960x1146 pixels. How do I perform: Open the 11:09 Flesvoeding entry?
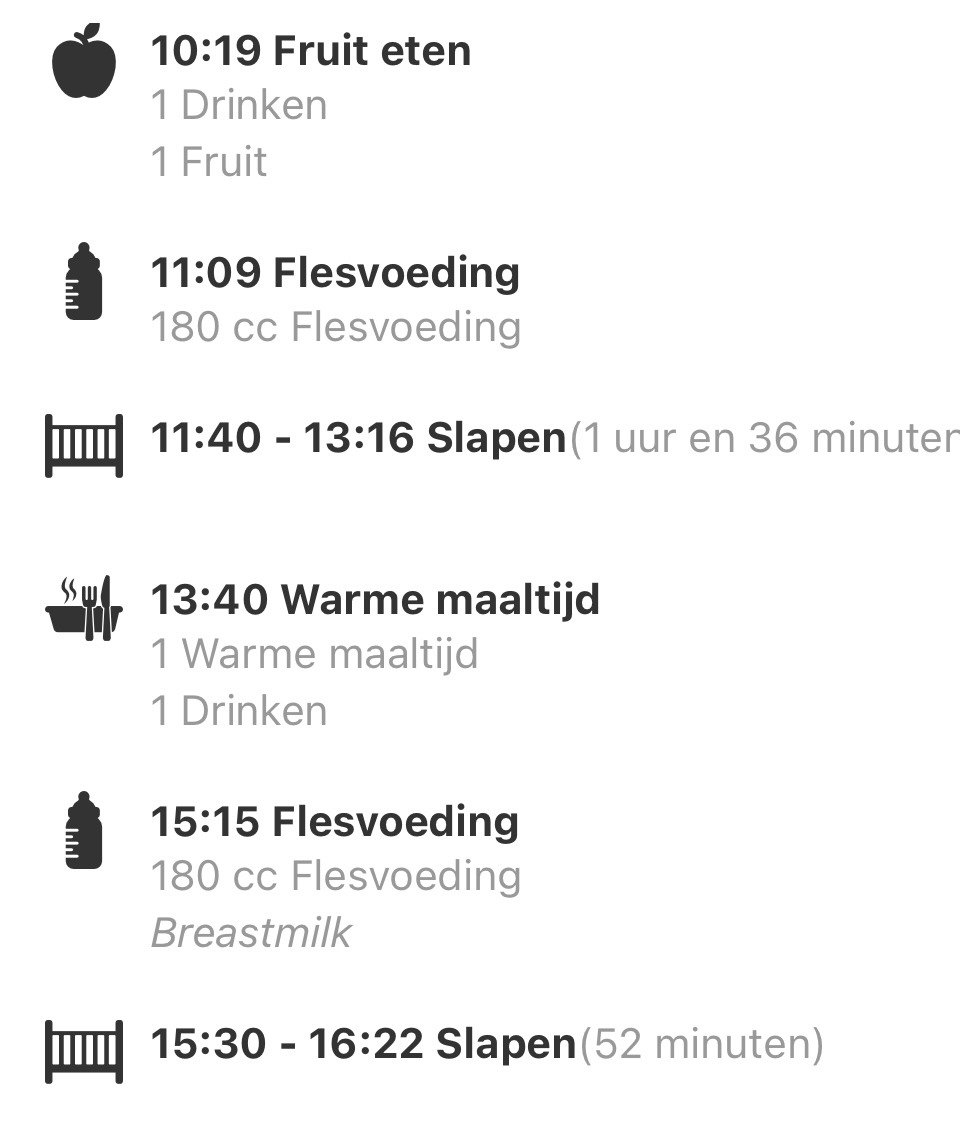pyautogui.click(x=480, y=298)
